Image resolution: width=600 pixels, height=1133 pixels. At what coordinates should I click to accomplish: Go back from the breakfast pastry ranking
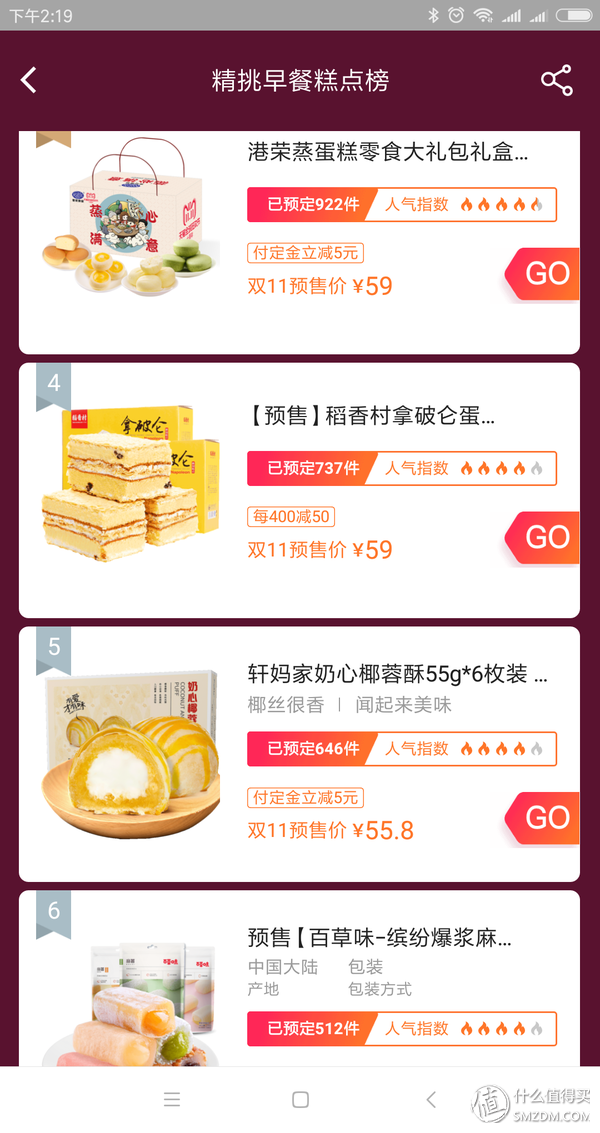(x=29, y=81)
